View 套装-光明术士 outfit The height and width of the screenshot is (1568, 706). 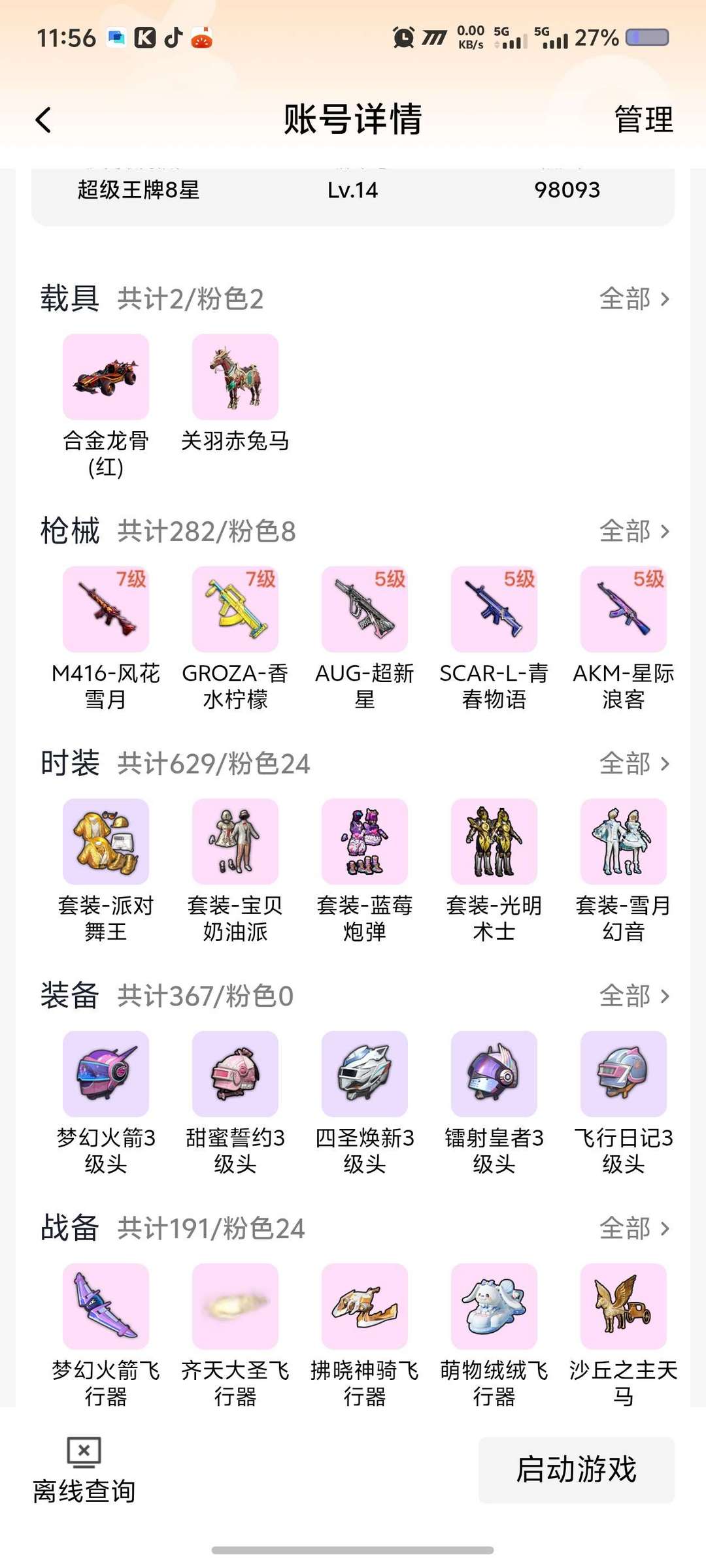[494, 841]
